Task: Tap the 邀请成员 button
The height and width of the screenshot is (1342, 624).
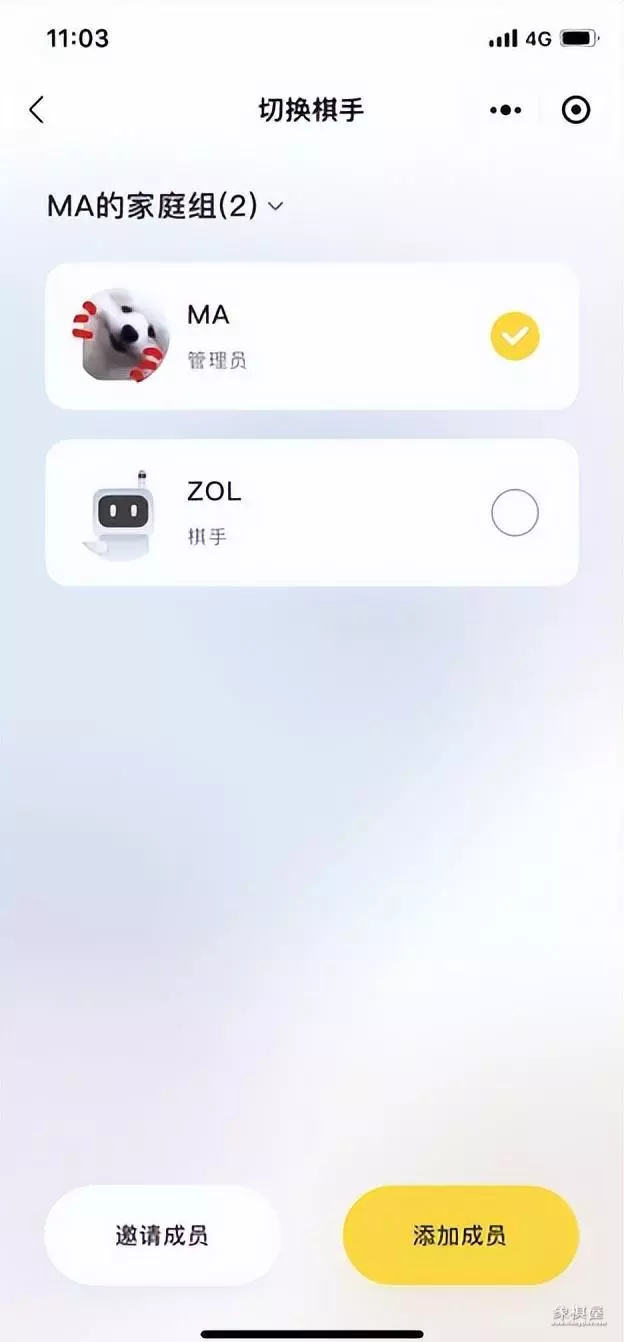Action: (162, 1235)
